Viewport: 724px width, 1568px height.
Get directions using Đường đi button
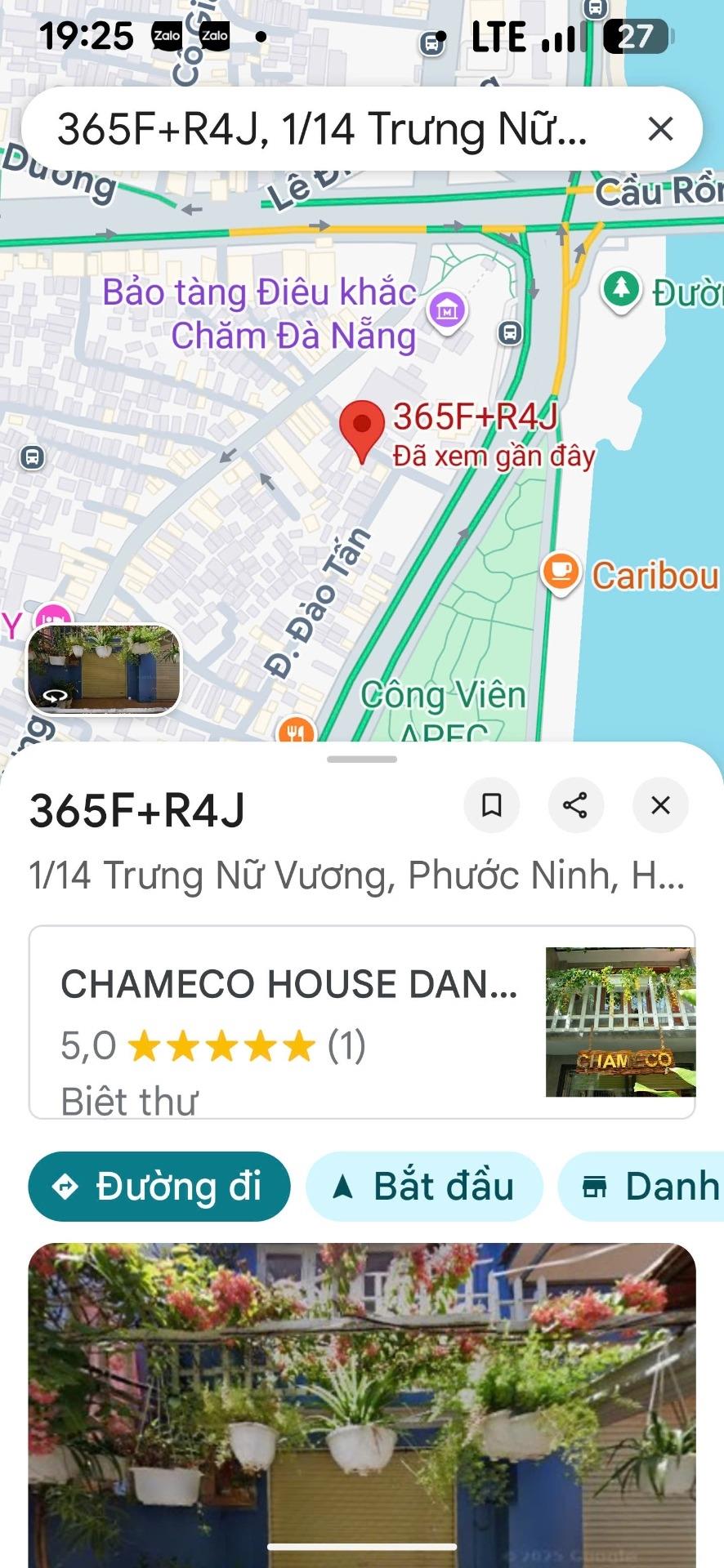pyautogui.click(x=158, y=1187)
